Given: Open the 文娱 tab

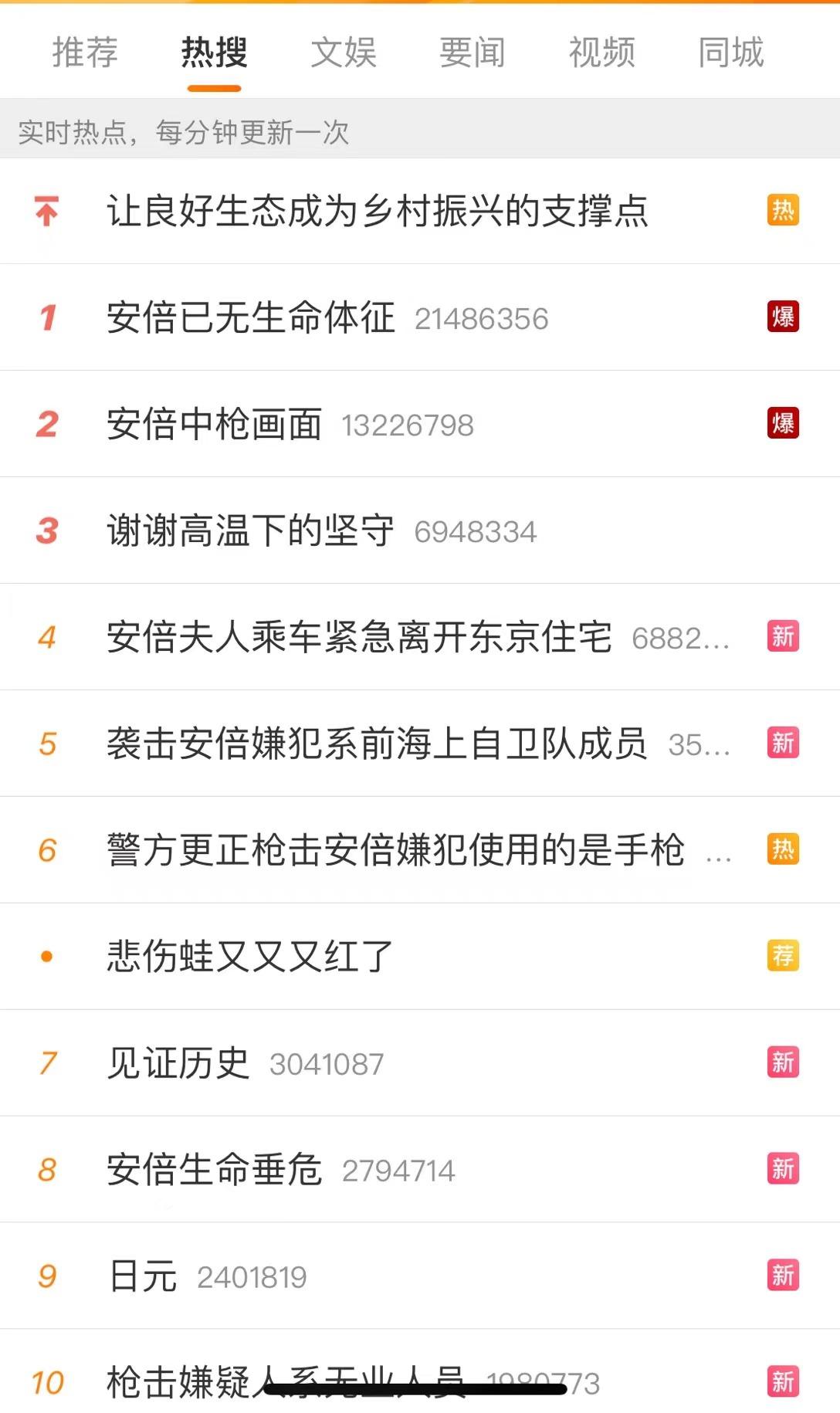Looking at the screenshot, I should pyautogui.click(x=343, y=53).
